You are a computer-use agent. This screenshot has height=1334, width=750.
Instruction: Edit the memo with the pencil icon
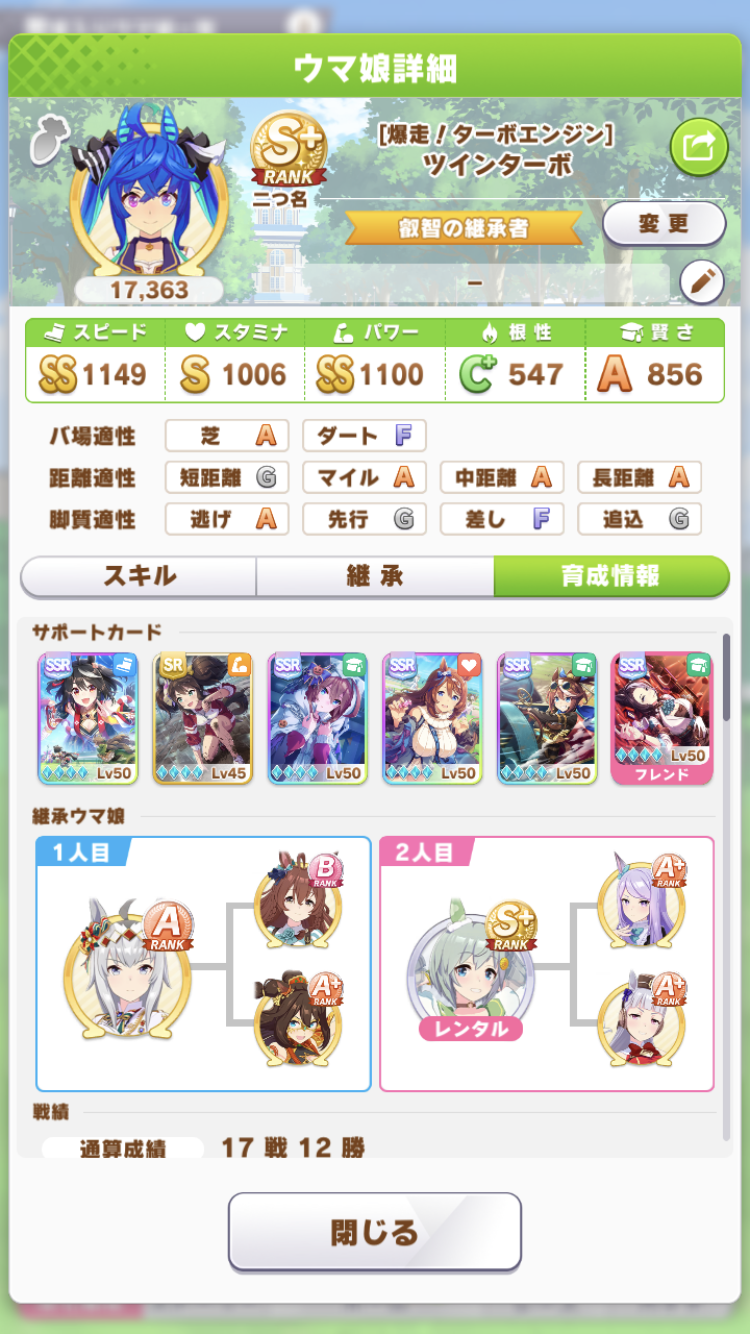point(701,283)
